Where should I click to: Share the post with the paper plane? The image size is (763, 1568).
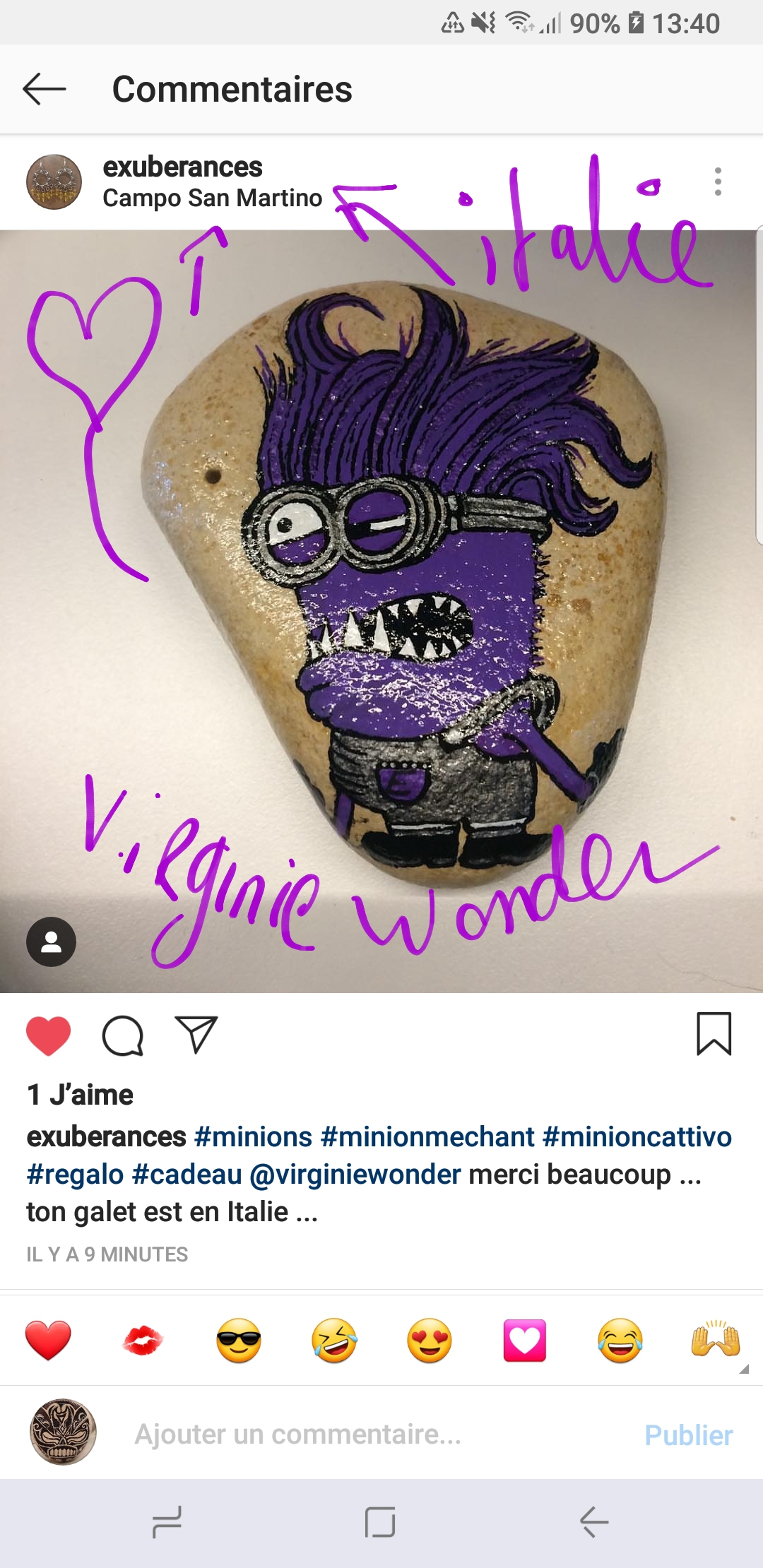click(196, 1035)
